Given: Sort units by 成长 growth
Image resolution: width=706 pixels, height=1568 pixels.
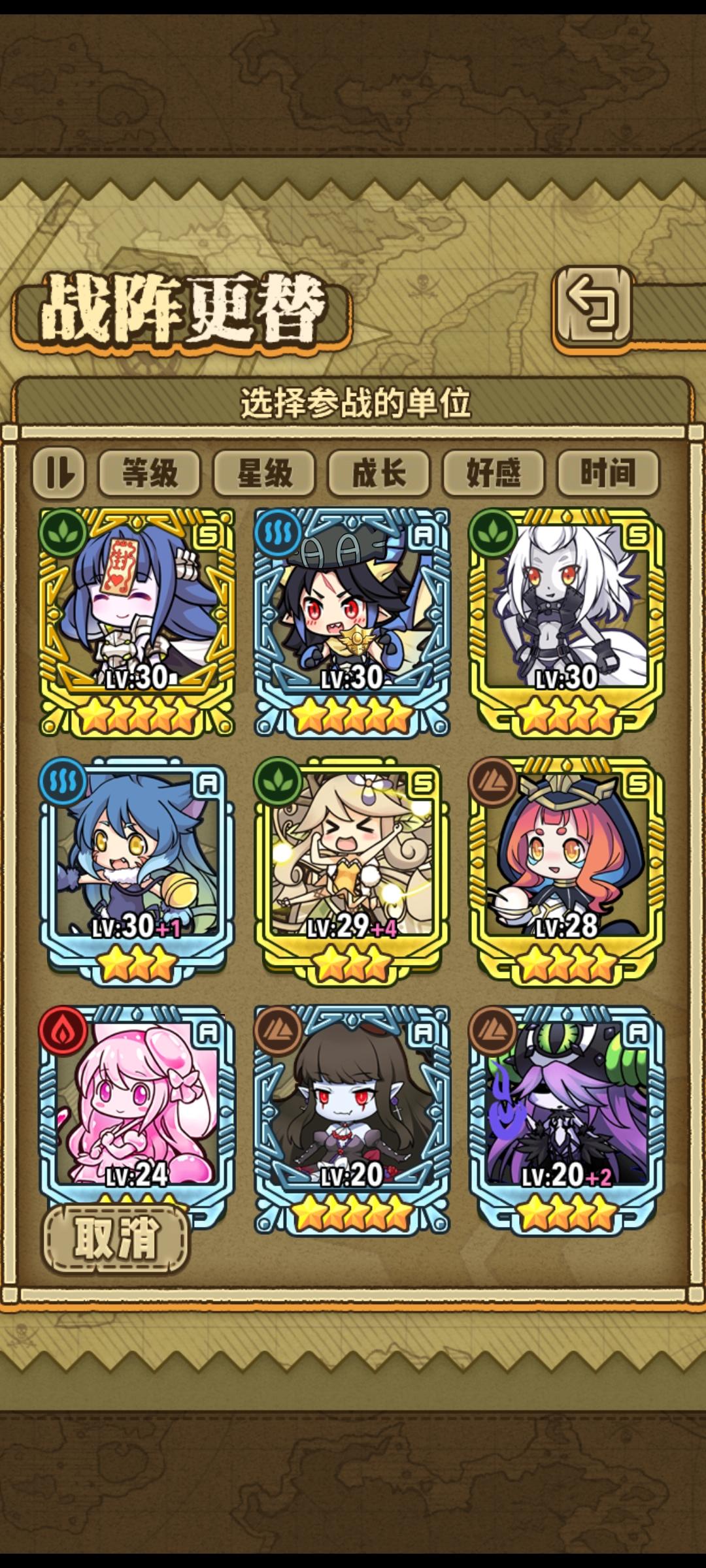Looking at the screenshot, I should pos(379,473).
